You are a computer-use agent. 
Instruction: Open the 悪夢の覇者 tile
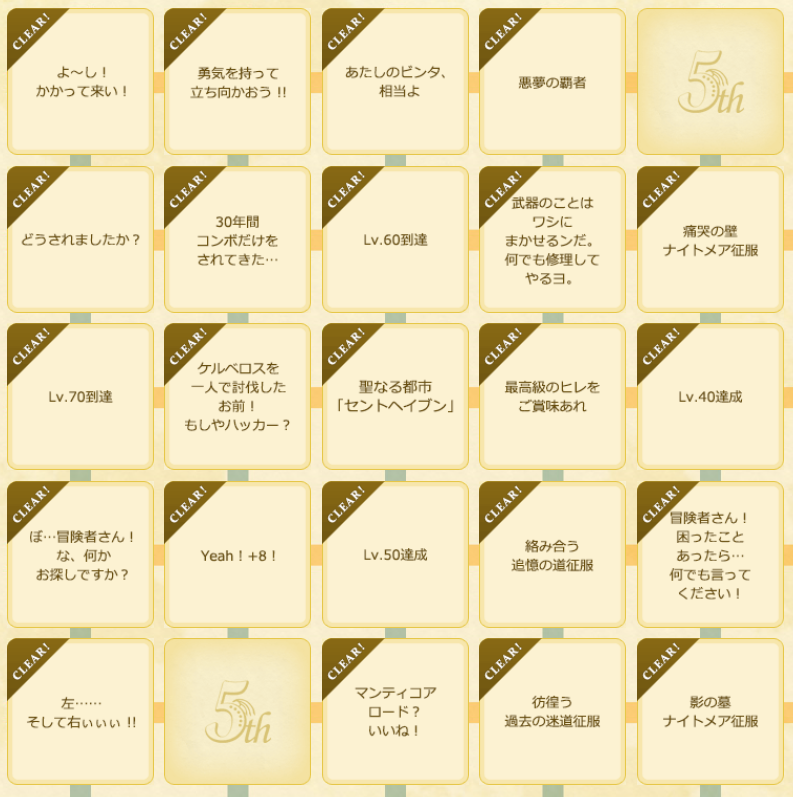click(552, 82)
